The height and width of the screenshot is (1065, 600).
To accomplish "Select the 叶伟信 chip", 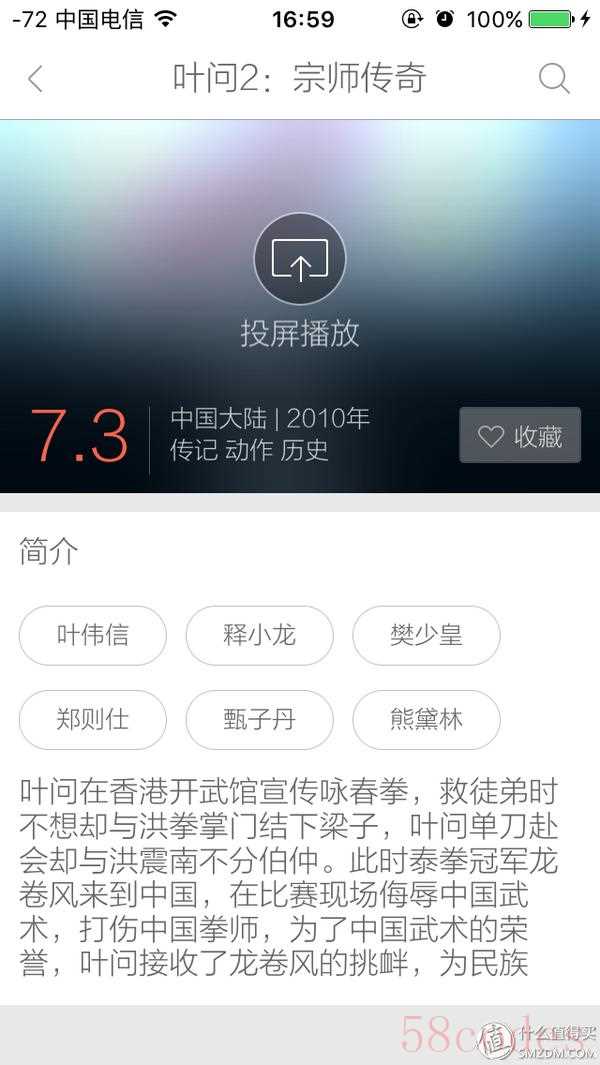I will click(x=93, y=635).
